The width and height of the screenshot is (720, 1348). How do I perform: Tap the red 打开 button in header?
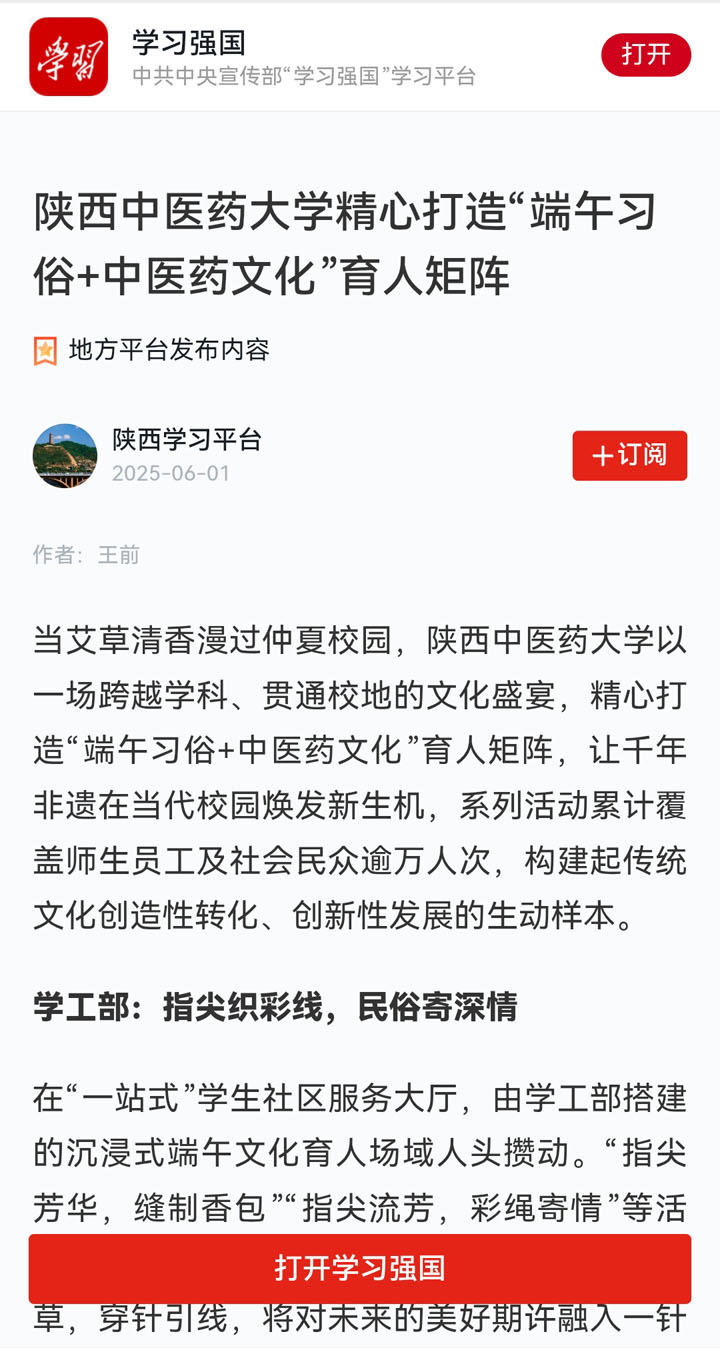[x=645, y=55]
